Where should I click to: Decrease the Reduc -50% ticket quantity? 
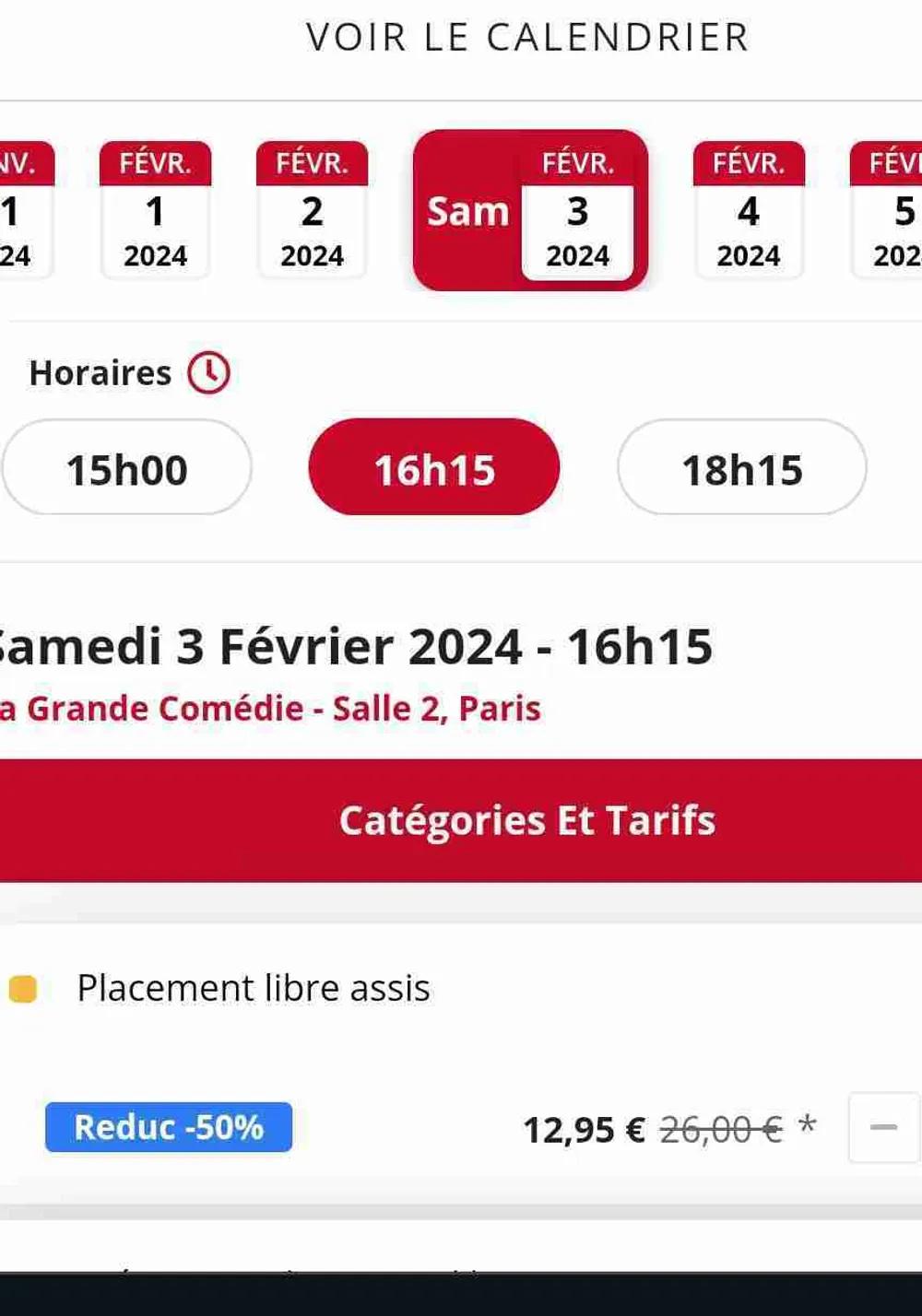[882, 1128]
